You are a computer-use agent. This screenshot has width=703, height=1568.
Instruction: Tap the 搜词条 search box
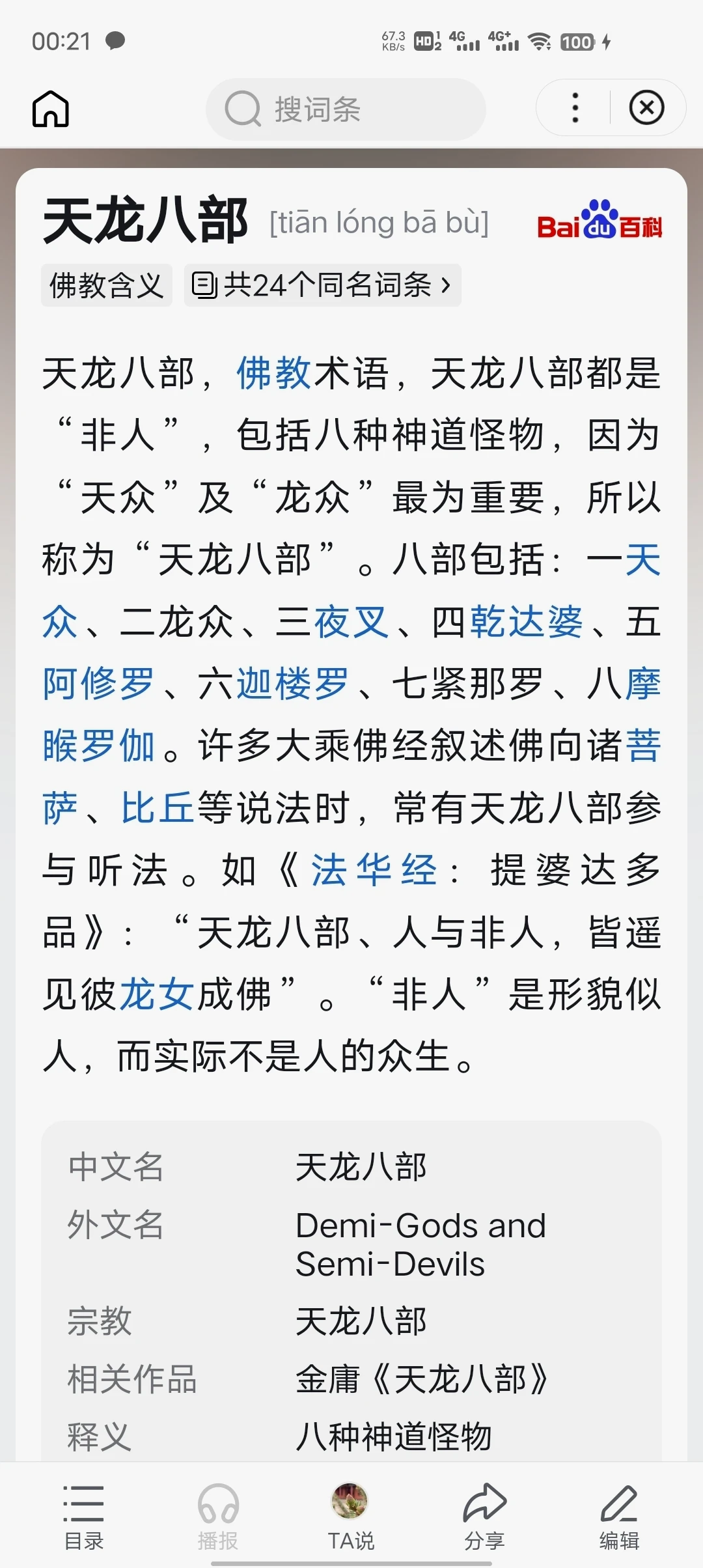(345, 109)
